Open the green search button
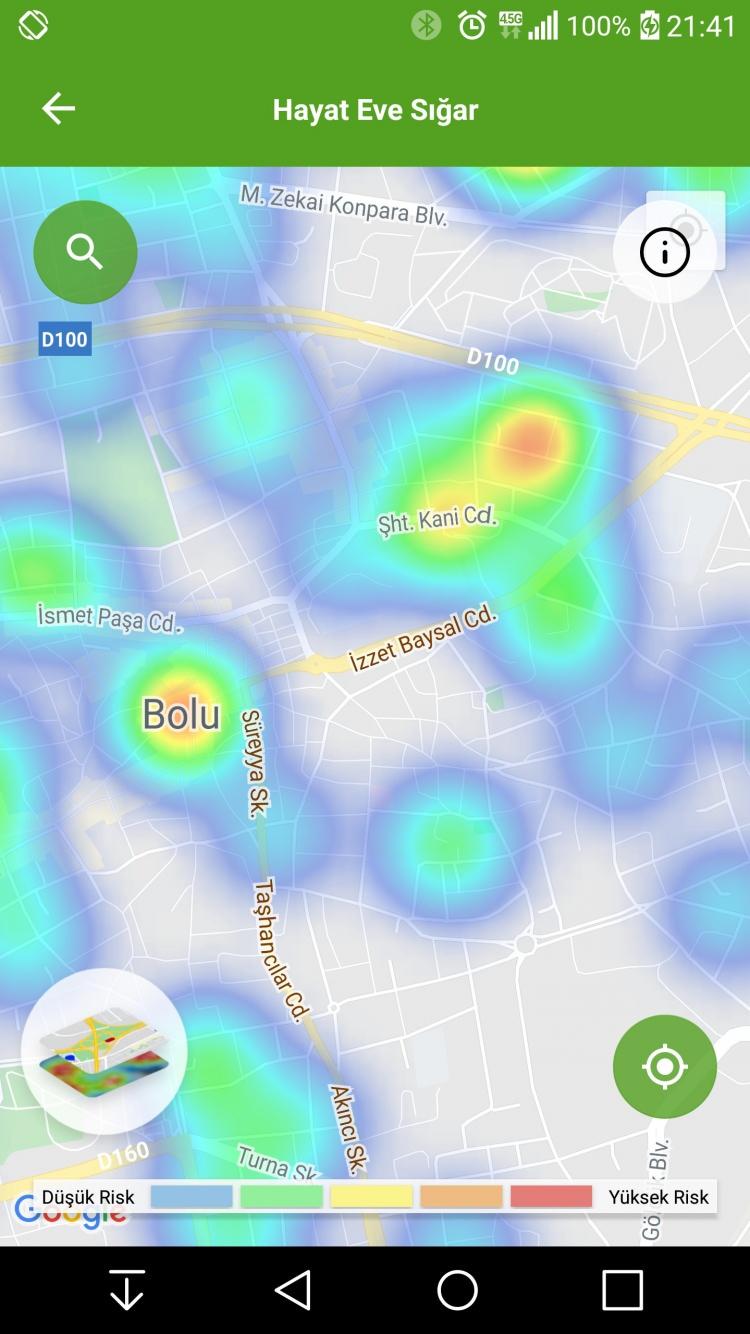This screenshot has width=750, height=1334. tap(85, 252)
